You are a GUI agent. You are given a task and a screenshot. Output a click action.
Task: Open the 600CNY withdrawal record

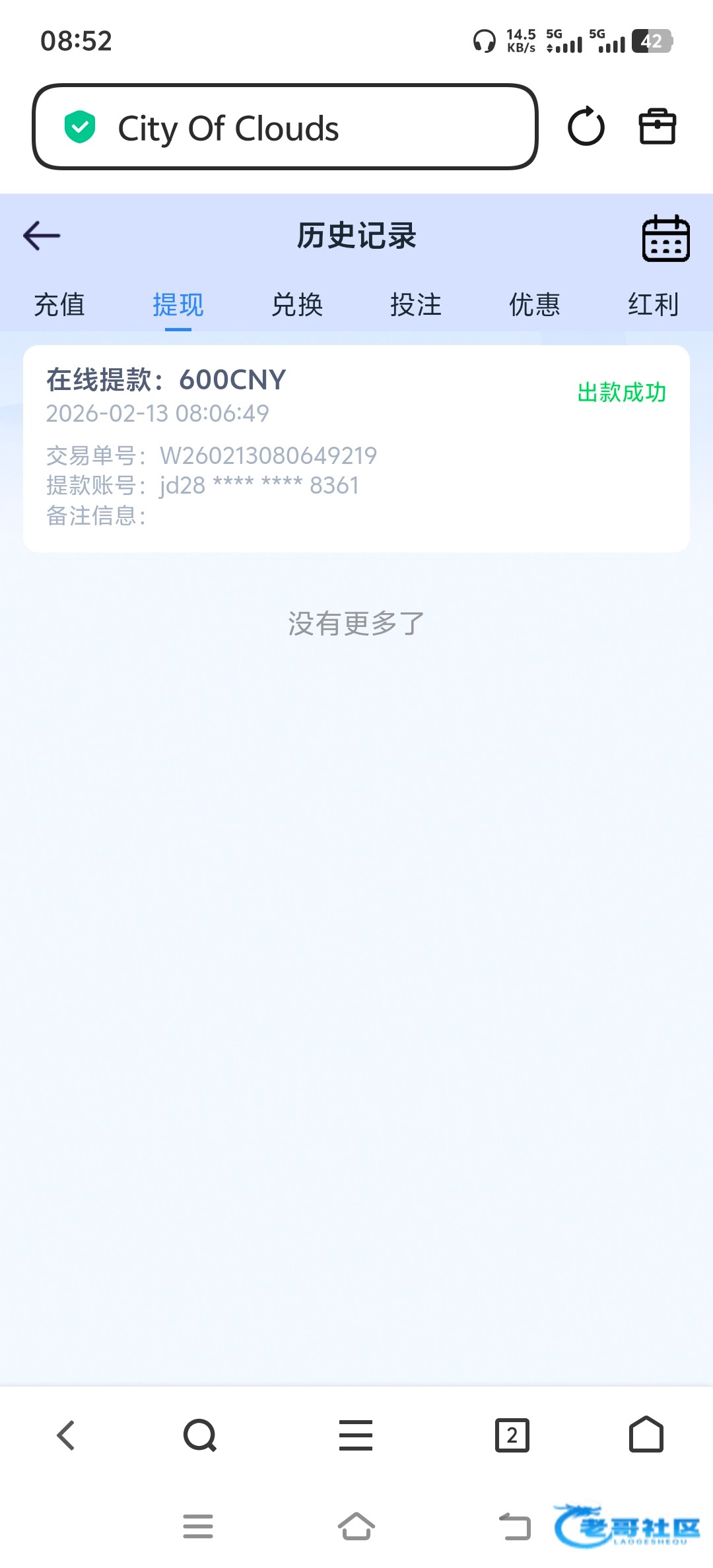click(356, 448)
